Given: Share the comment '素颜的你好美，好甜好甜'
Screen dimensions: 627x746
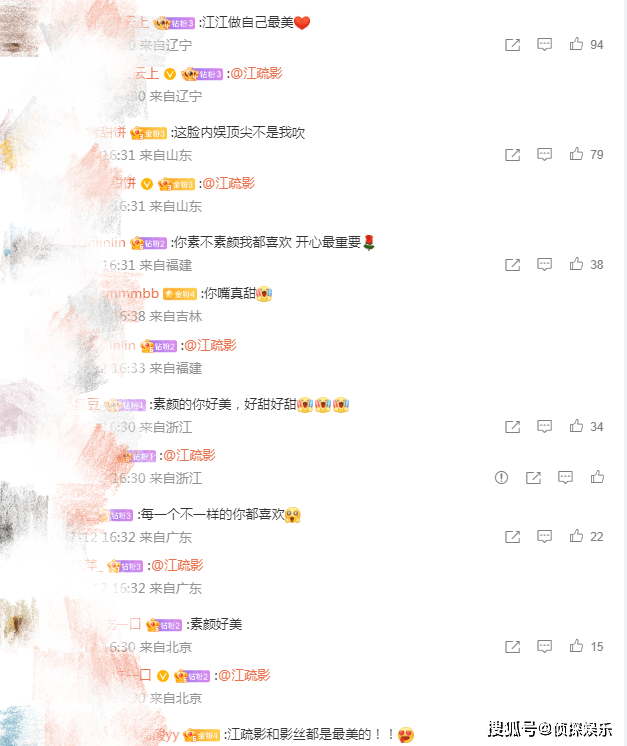Looking at the screenshot, I should tap(512, 427).
